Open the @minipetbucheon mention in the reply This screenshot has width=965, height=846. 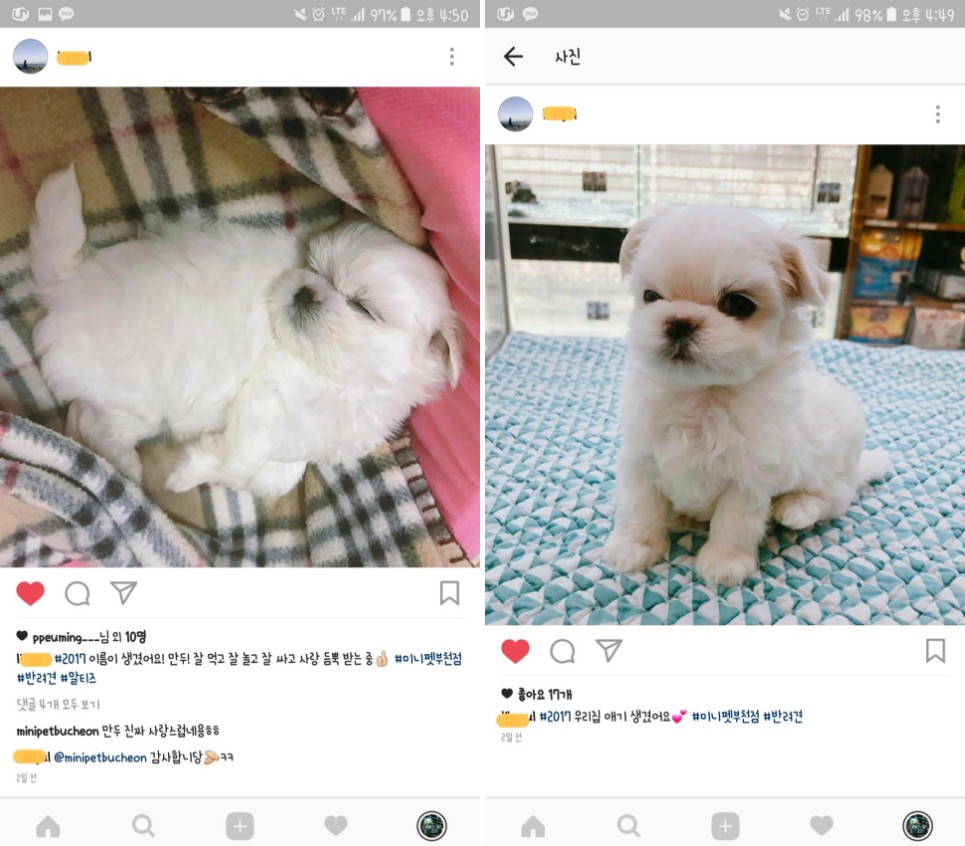100,757
